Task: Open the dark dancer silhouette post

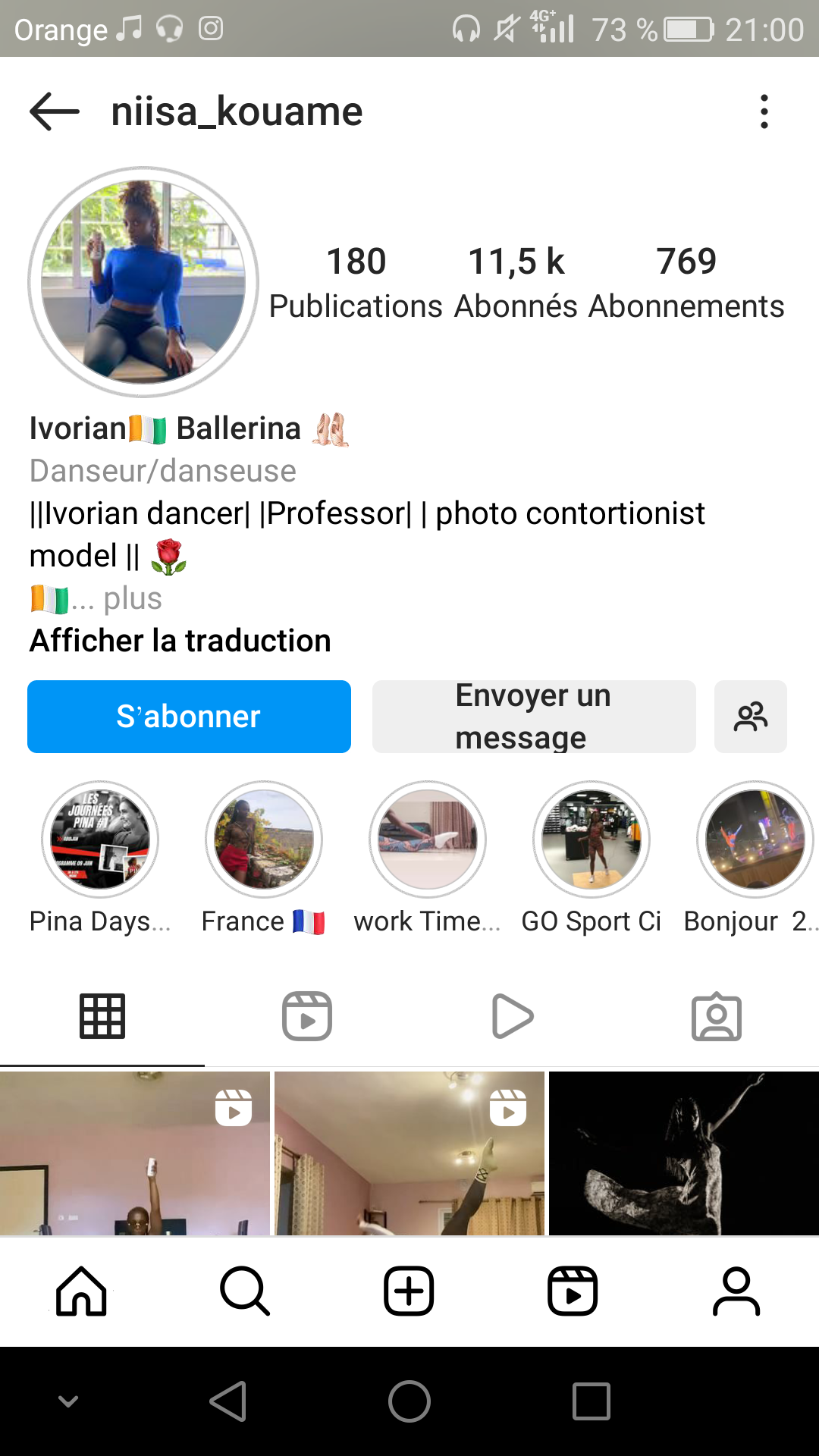Action: point(683,1153)
